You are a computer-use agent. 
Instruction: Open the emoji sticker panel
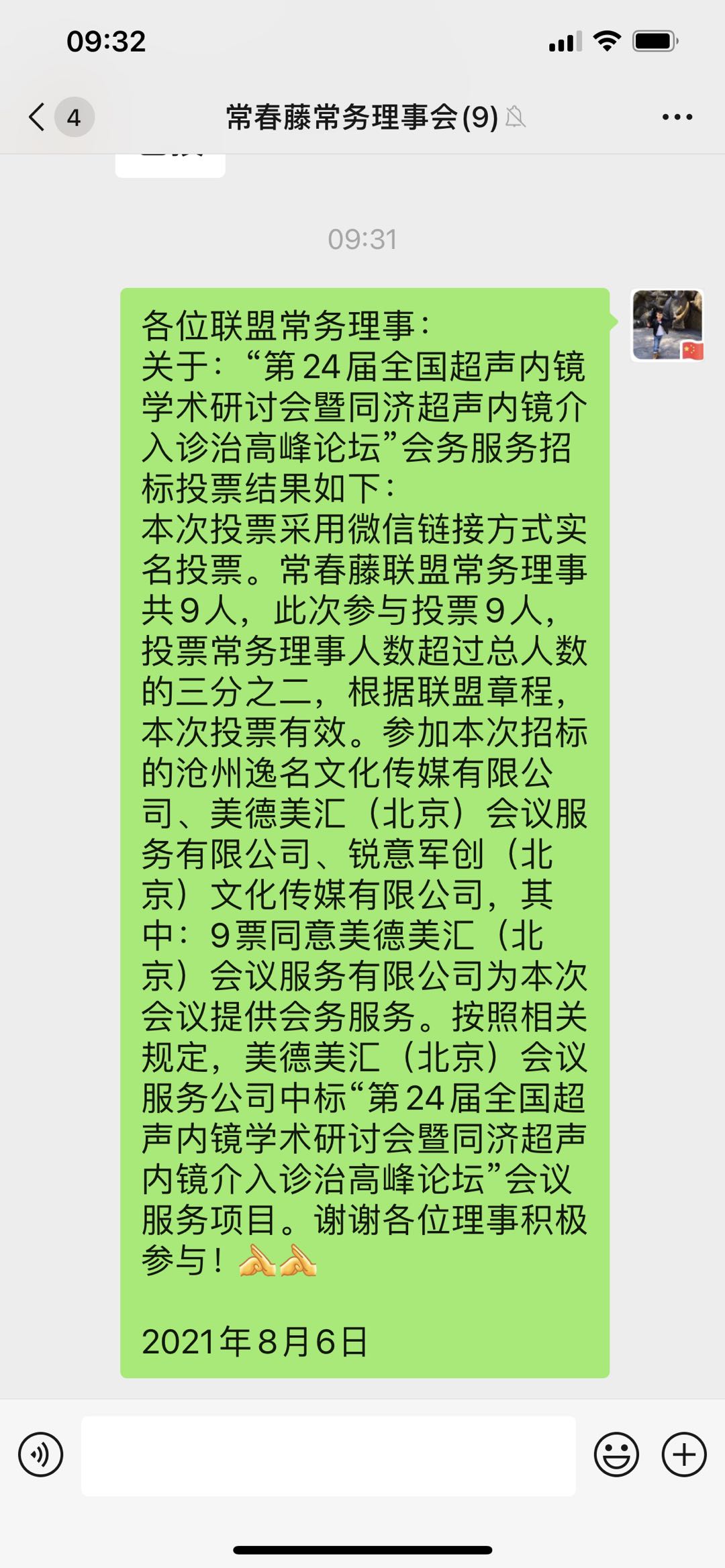[616, 1455]
